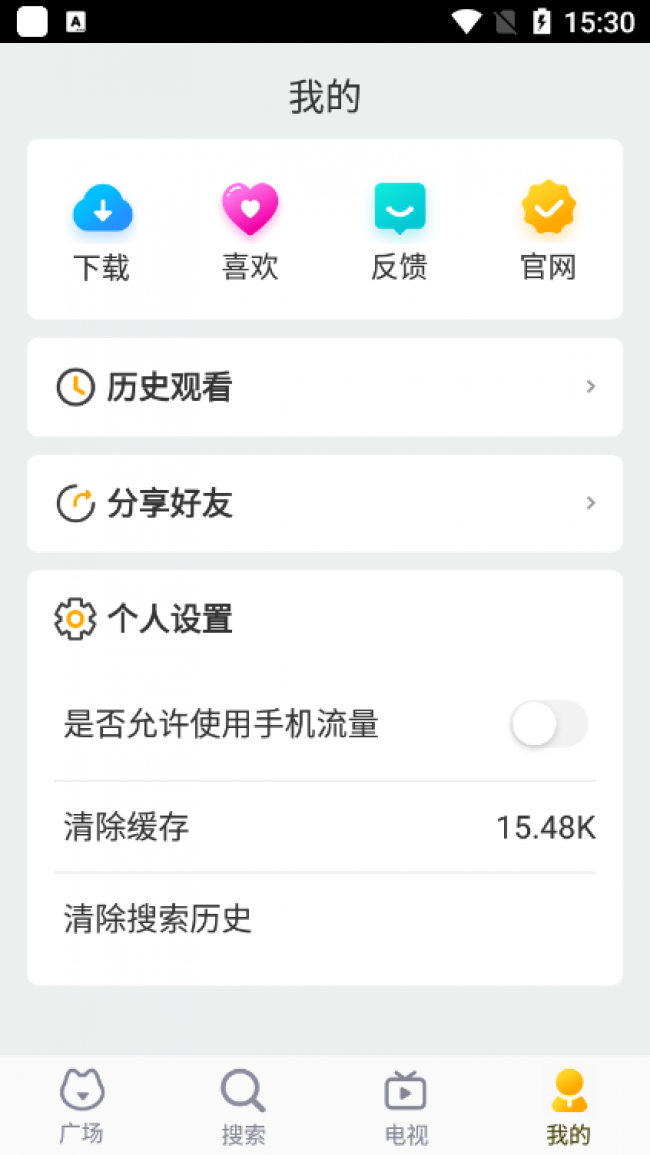
Task: Open 分享好友 share with friends
Action: click(x=325, y=503)
